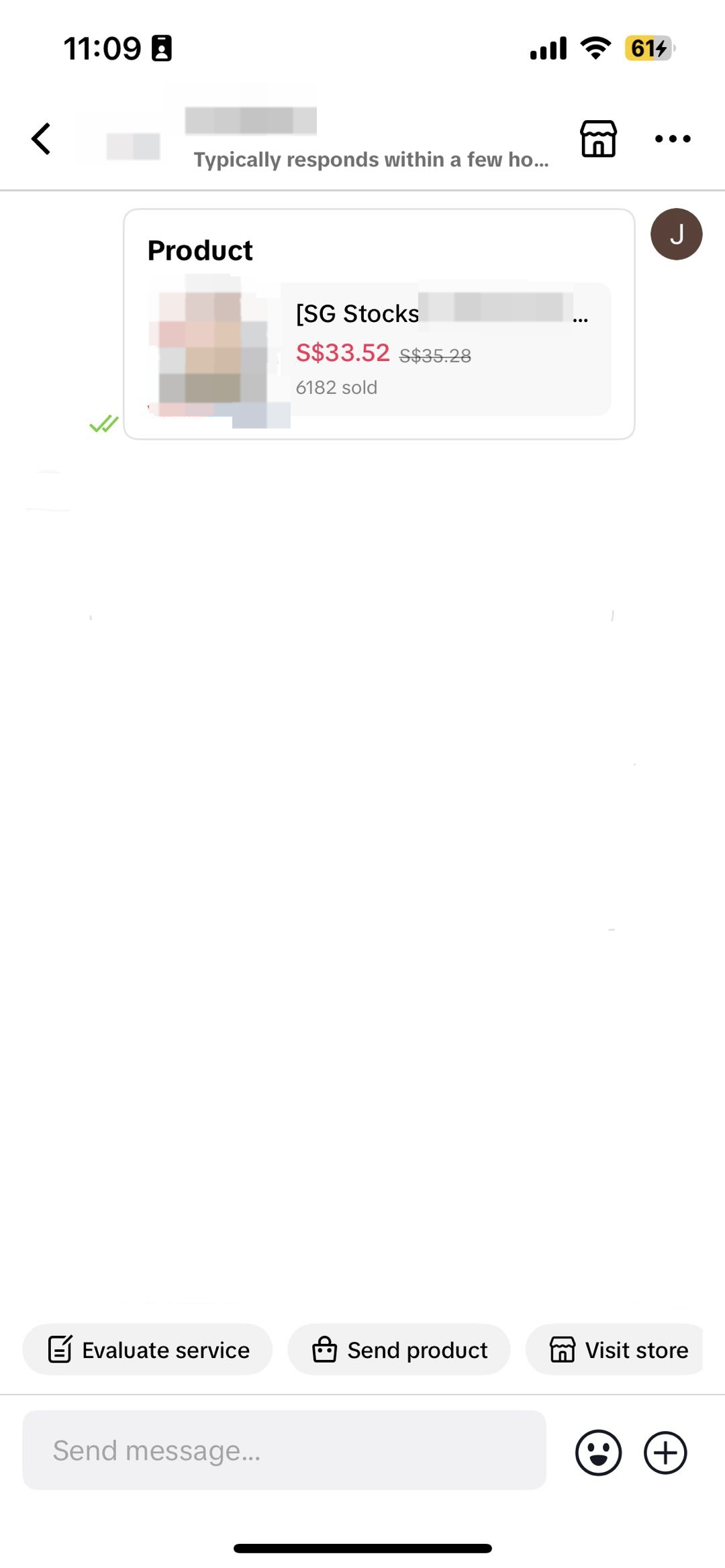Viewport: 725px width, 1568px height.
Task: Open the store icon in header
Action: [x=597, y=139]
